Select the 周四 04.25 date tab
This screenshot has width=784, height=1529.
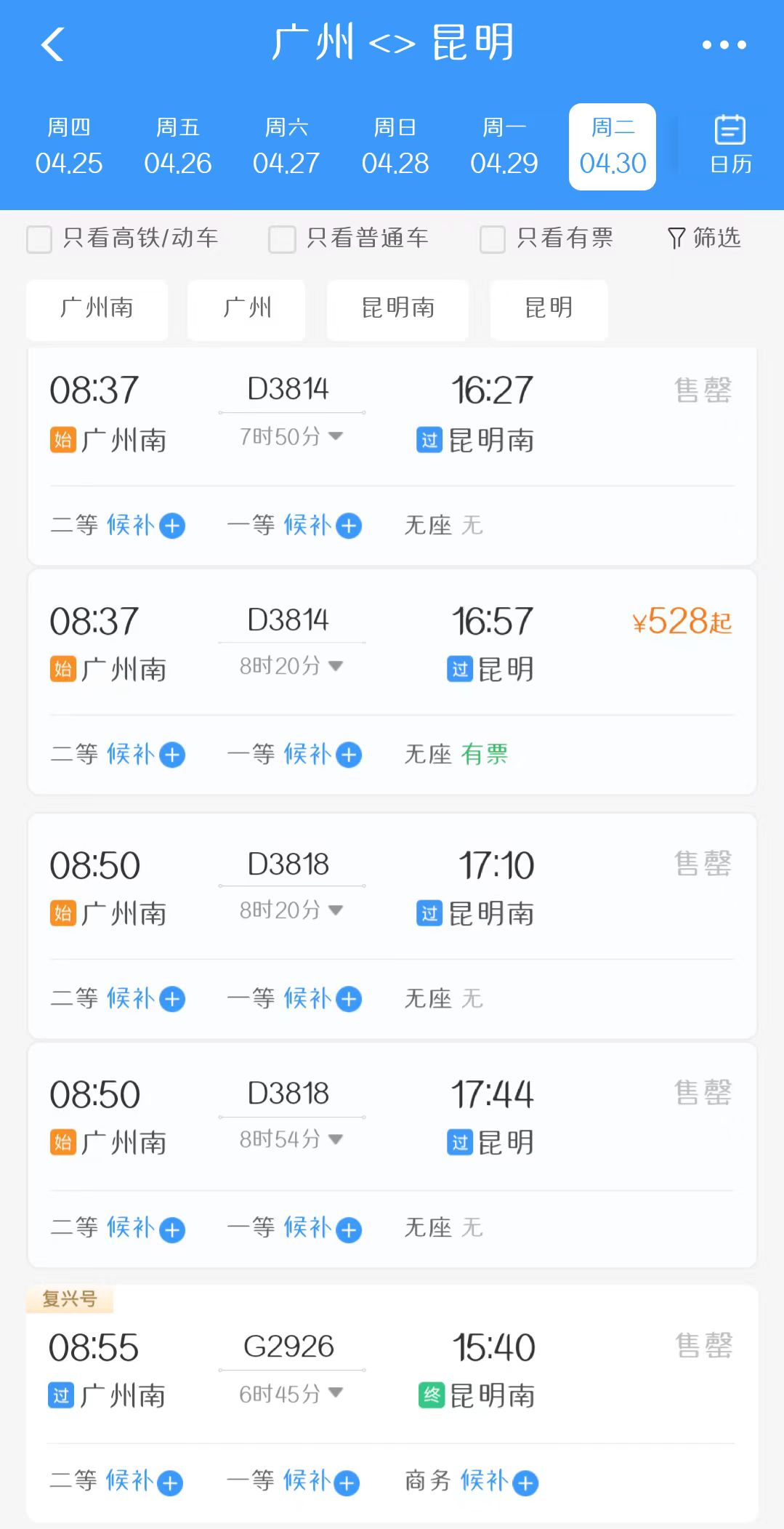tap(69, 145)
